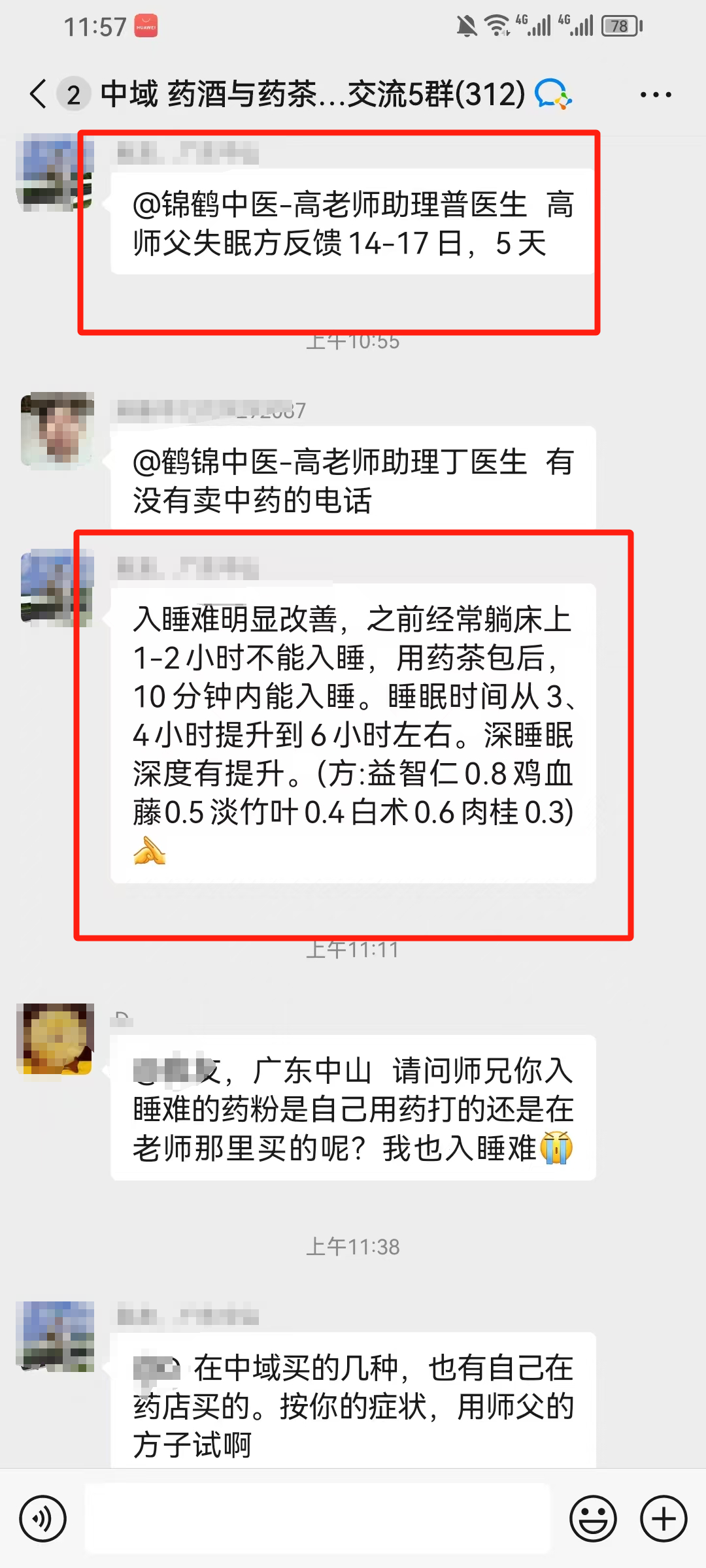This screenshot has width=706, height=1568.
Task: Tap the unread count badge showing 2
Action: [x=73, y=95]
